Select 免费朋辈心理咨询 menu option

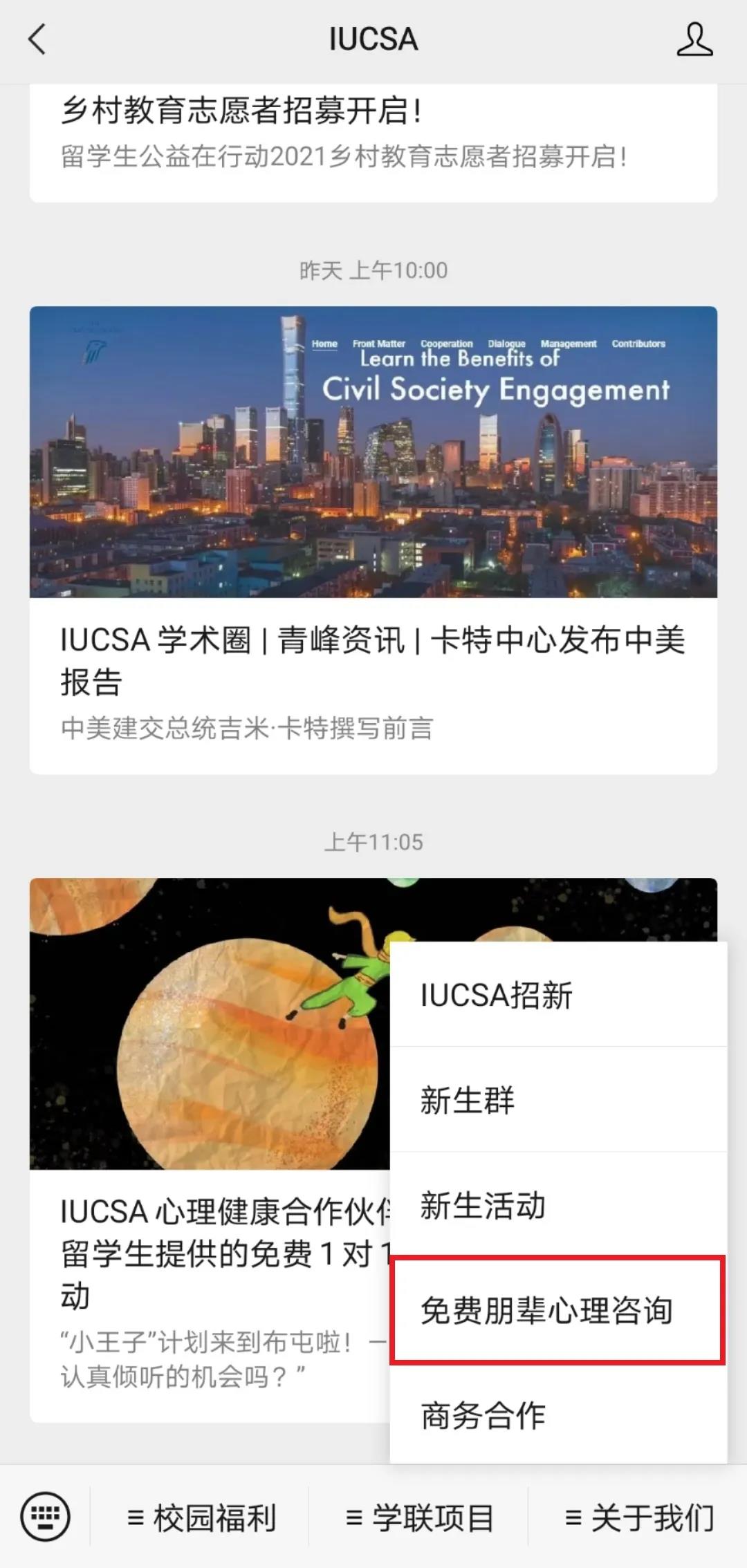point(557,1311)
